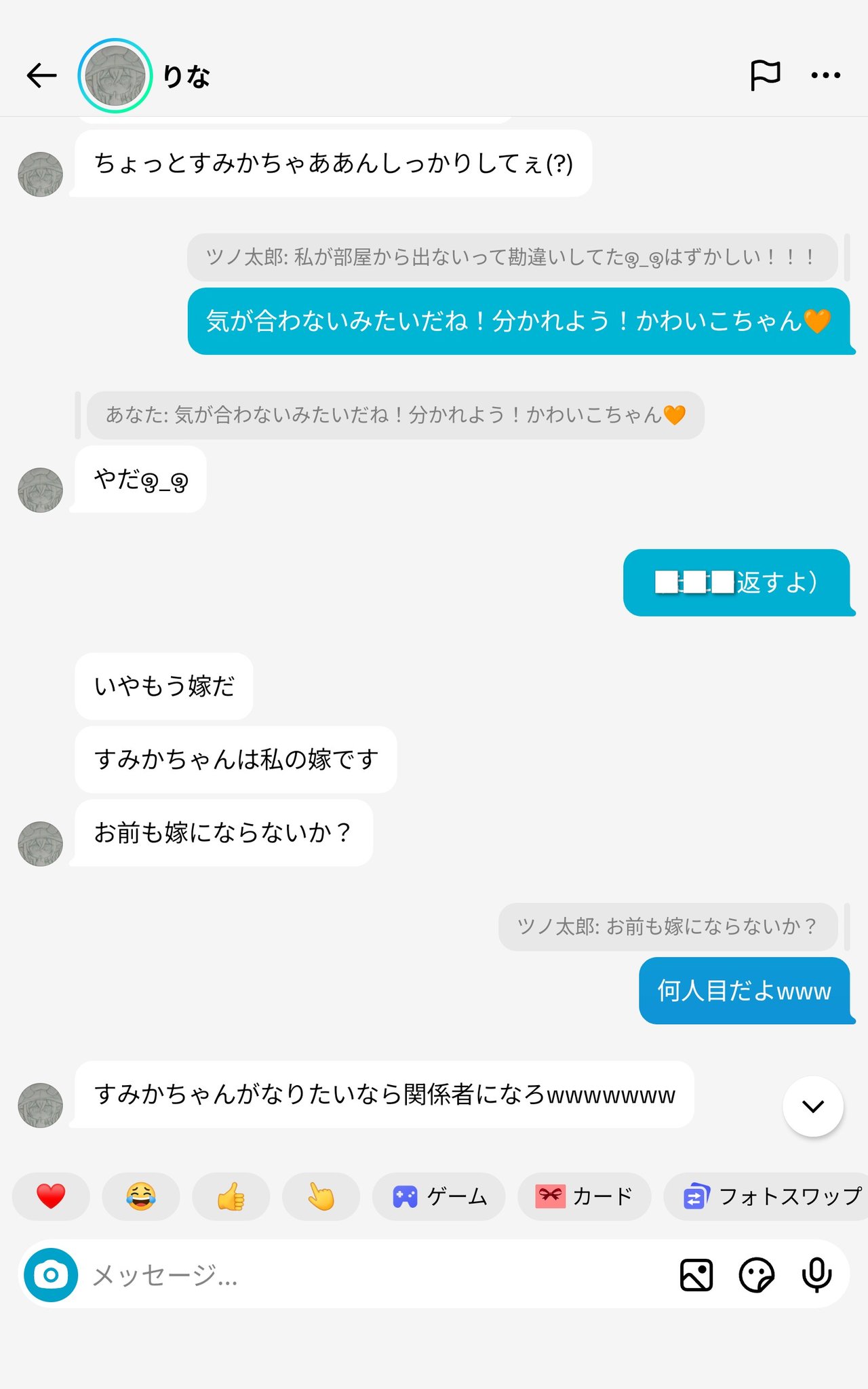This screenshot has width=868, height=1389.
Task: Go back from the りな chat
Action: pos(41,75)
